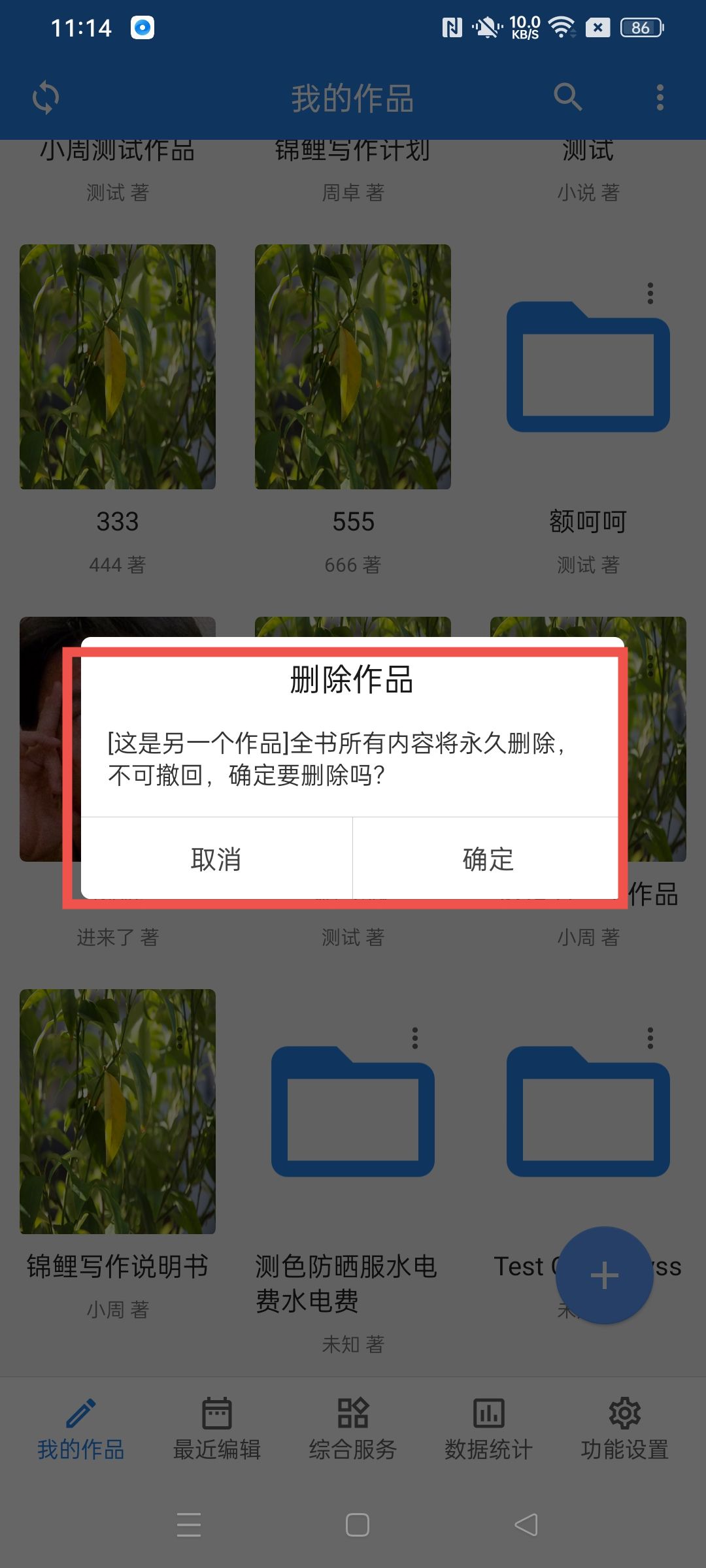This screenshot has width=706, height=1568.
Task: Open the work titled 555
Action: (353, 367)
